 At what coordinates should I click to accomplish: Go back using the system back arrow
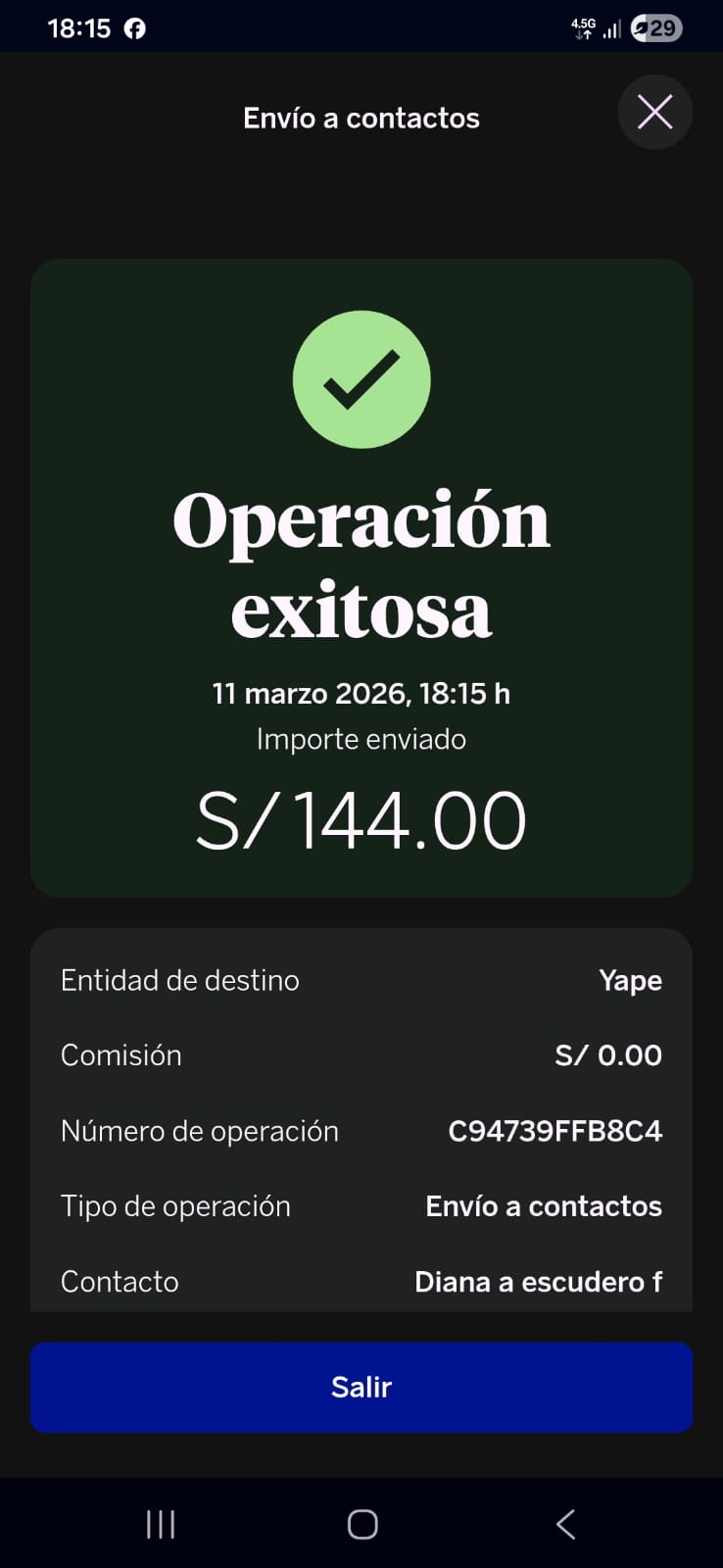565,1524
